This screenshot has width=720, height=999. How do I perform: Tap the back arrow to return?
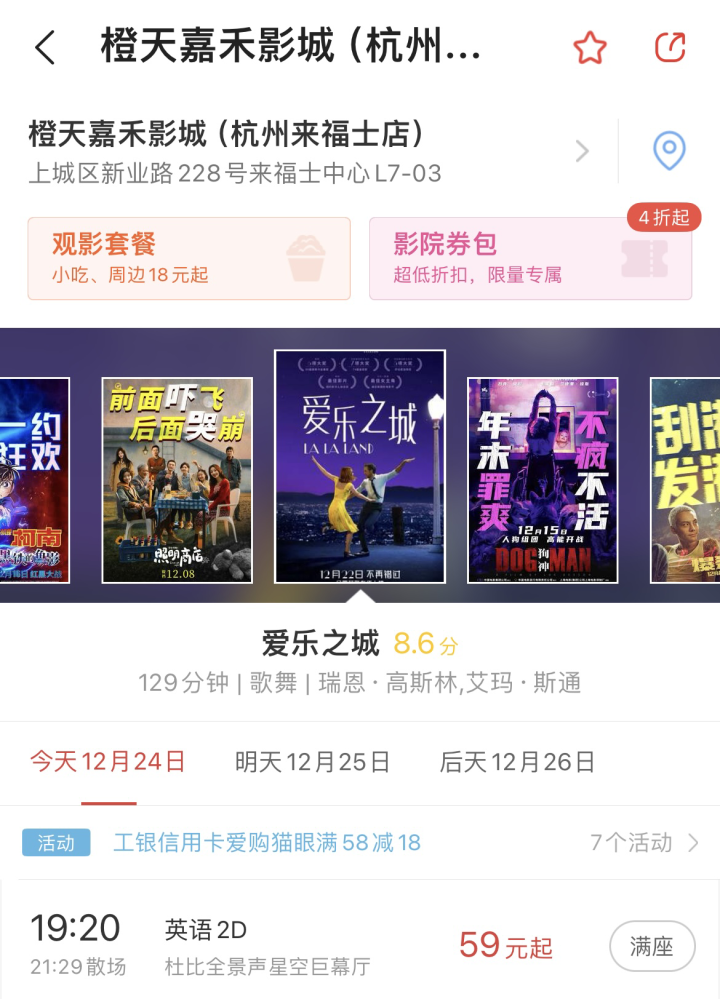click(x=46, y=47)
